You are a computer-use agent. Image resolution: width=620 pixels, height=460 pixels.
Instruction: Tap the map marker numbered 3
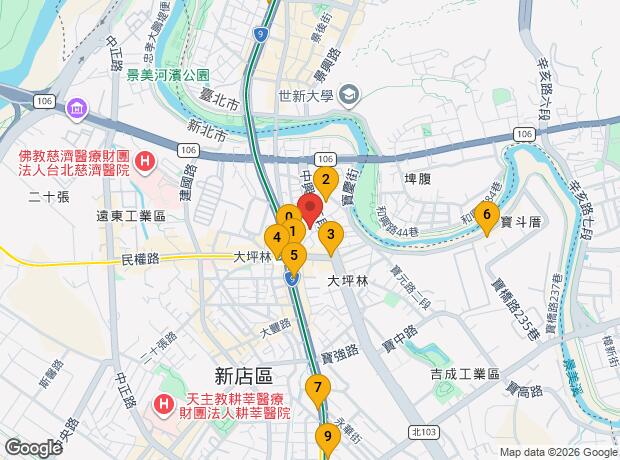[x=330, y=236]
